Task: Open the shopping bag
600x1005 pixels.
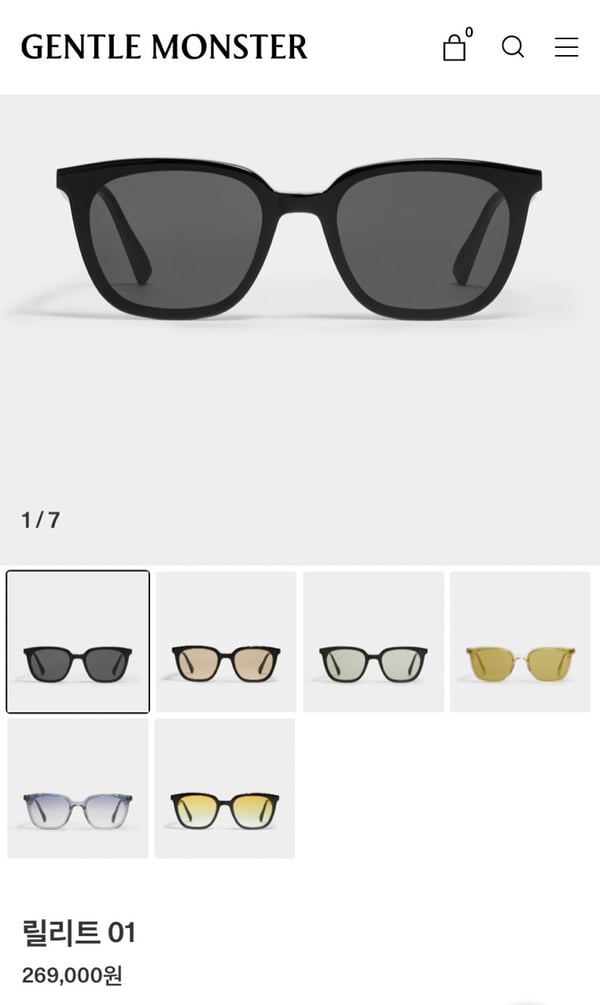Action: pyautogui.click(x=455, y=47)
